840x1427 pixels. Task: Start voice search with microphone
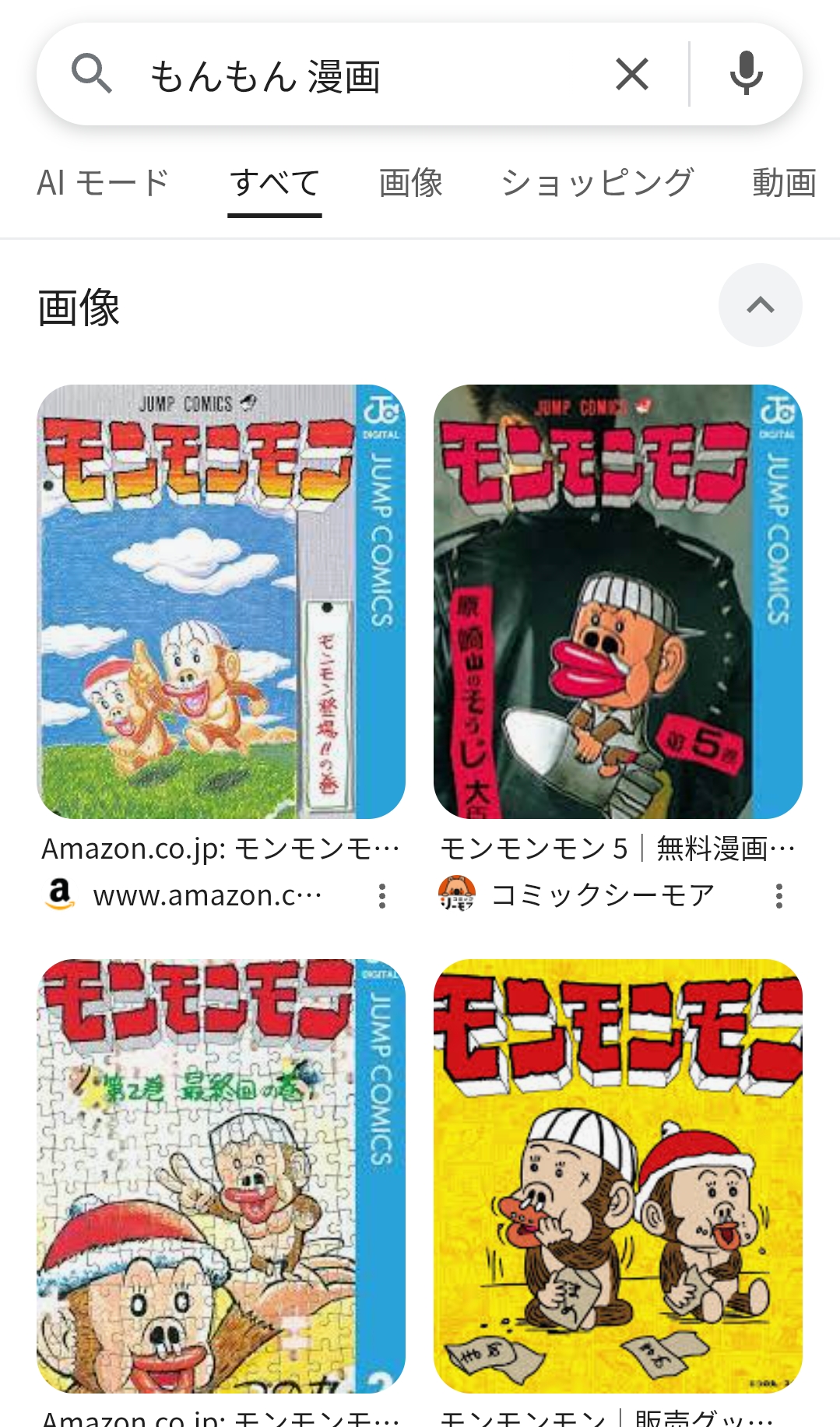tap(746, 74)
